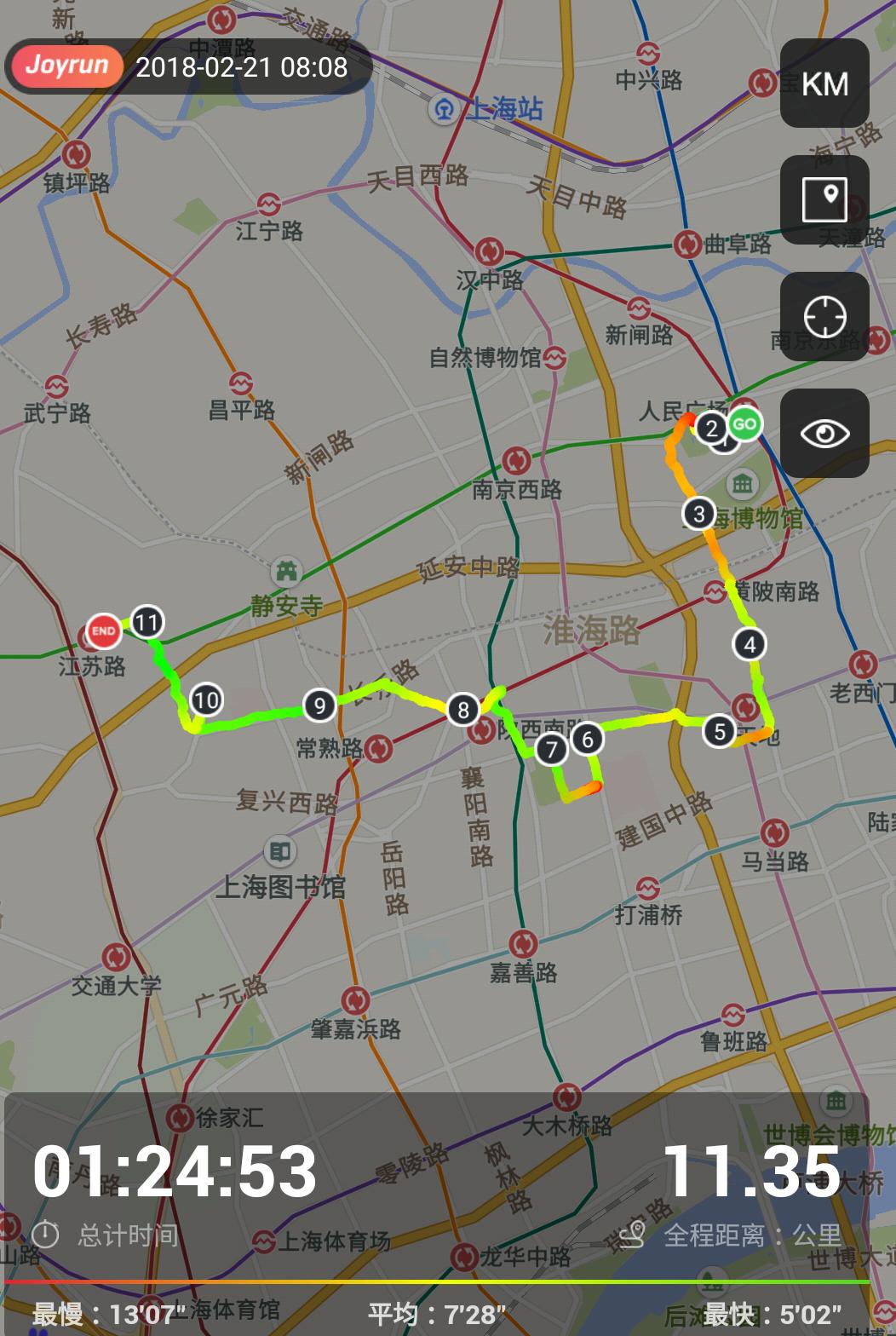The image size is (896, 1336).
Task: Click the run date 2018-02-21 08:08 text
Action: [241, 66]
